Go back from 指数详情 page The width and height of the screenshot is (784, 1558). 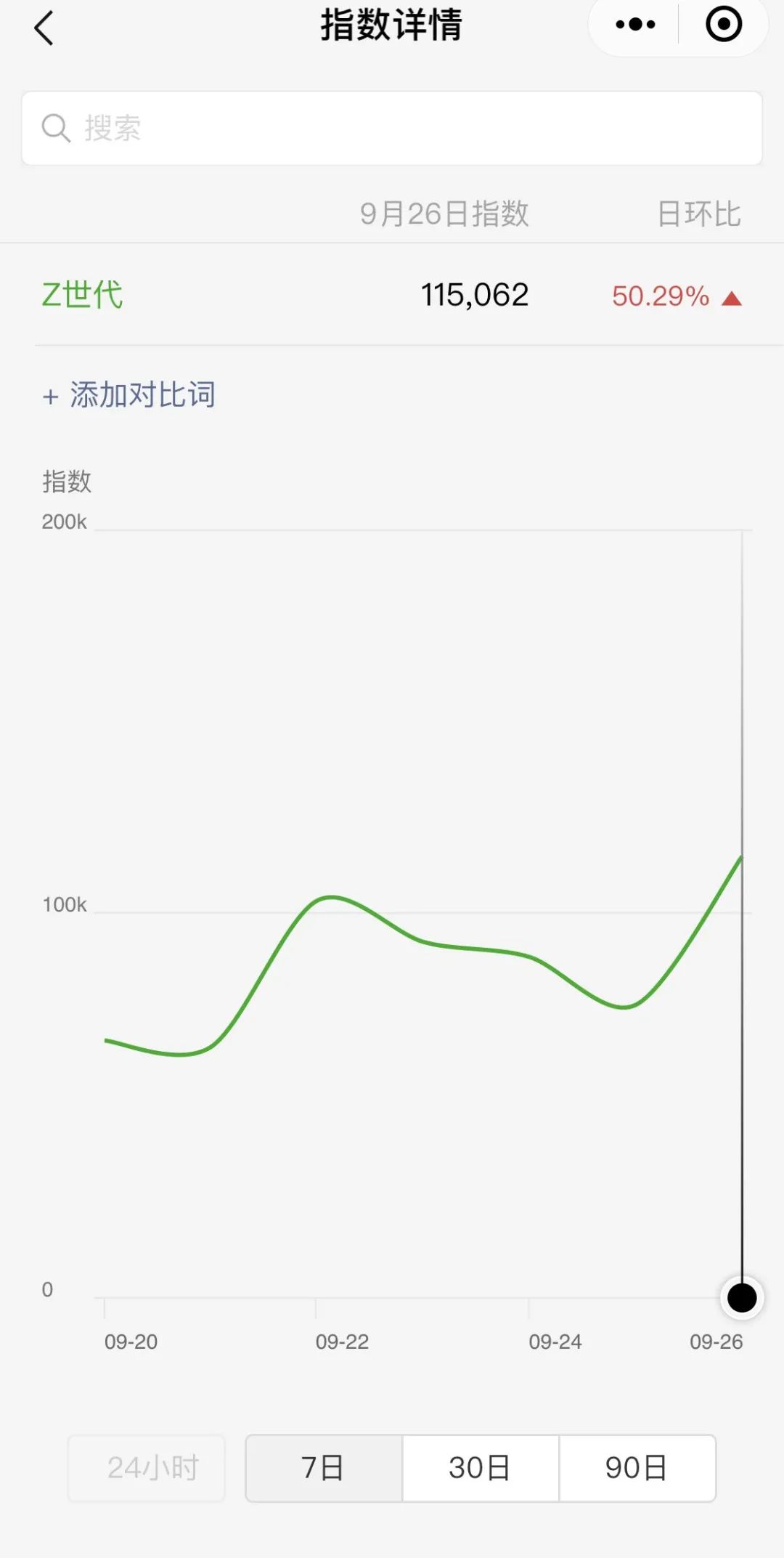(44, 28)
